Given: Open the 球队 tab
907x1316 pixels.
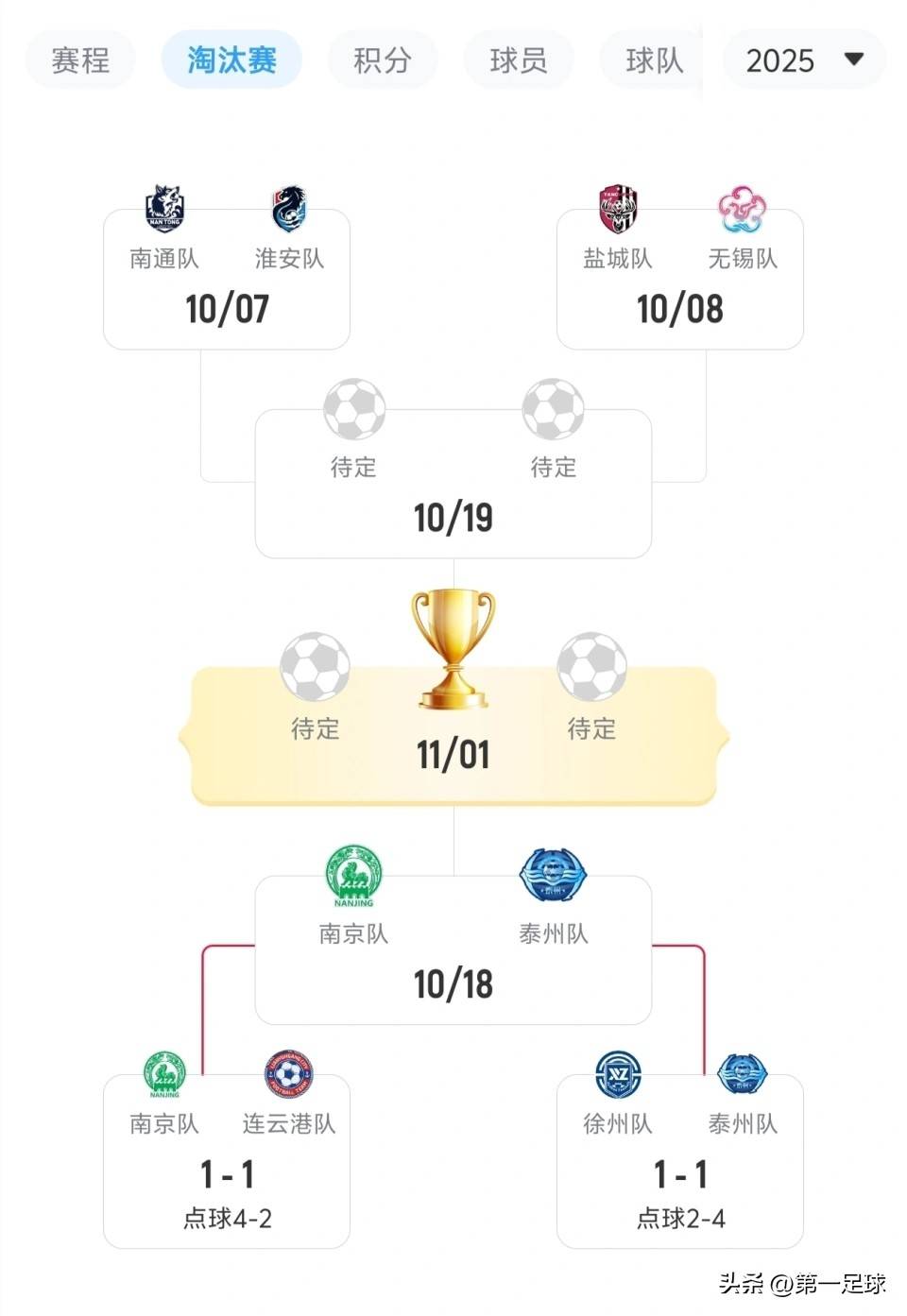Looking at the screenshot, I should point(654,60).
